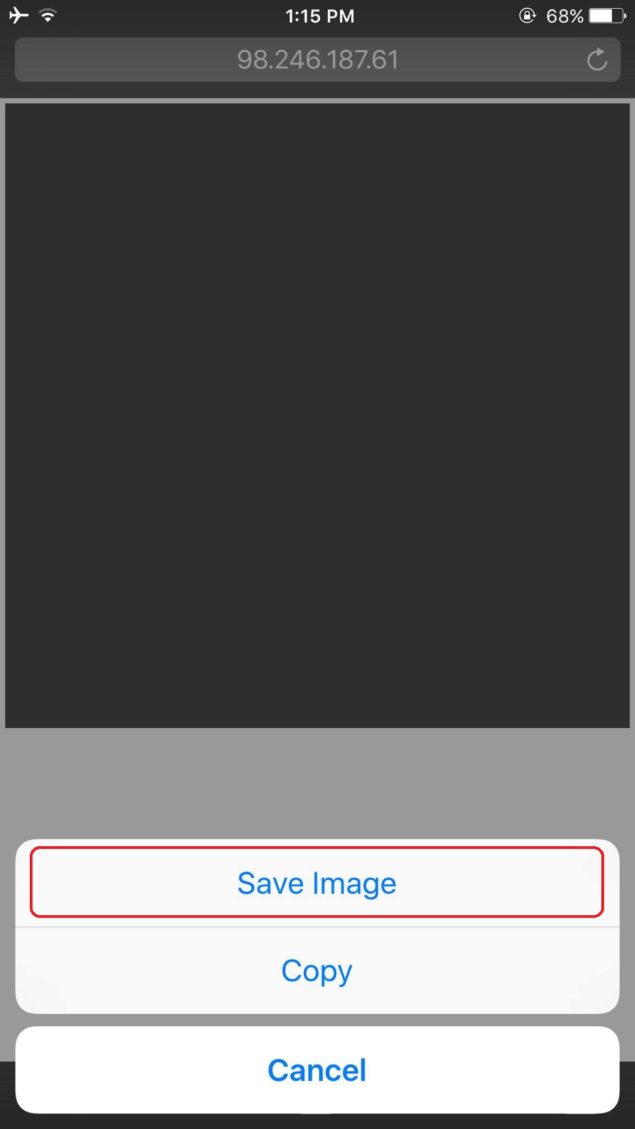Screen dimensions: 635x1129
Task: Tap Save Image in the action sheet
Action: tap(317, 883)
